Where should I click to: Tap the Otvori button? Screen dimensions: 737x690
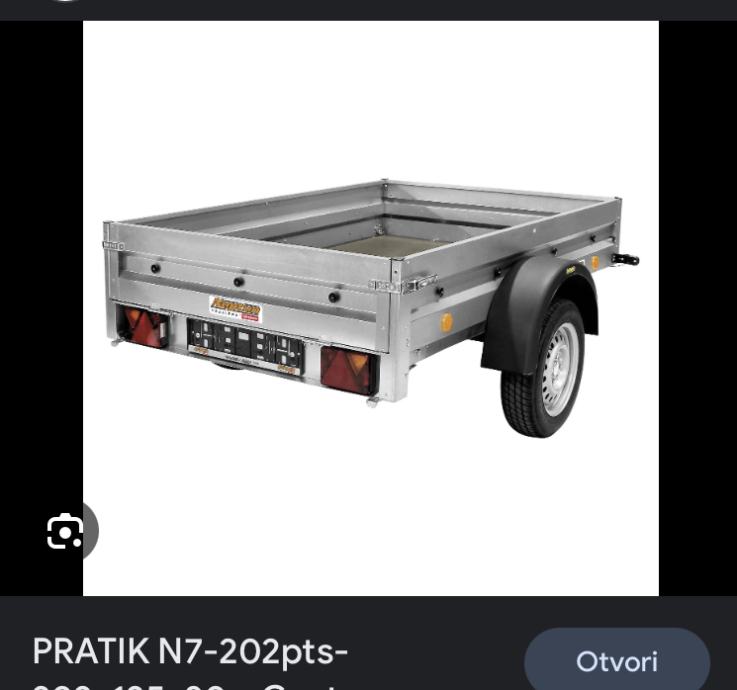click(616, 661)
